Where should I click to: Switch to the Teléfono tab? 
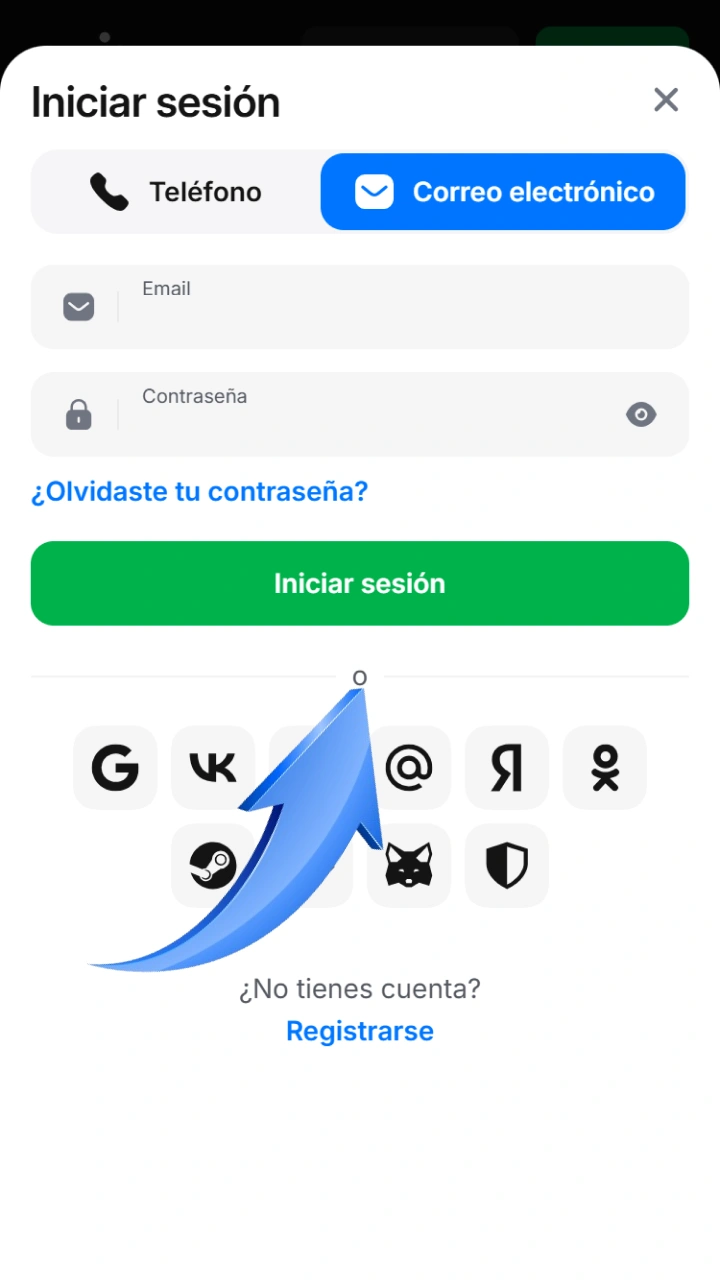pos(176,192)
